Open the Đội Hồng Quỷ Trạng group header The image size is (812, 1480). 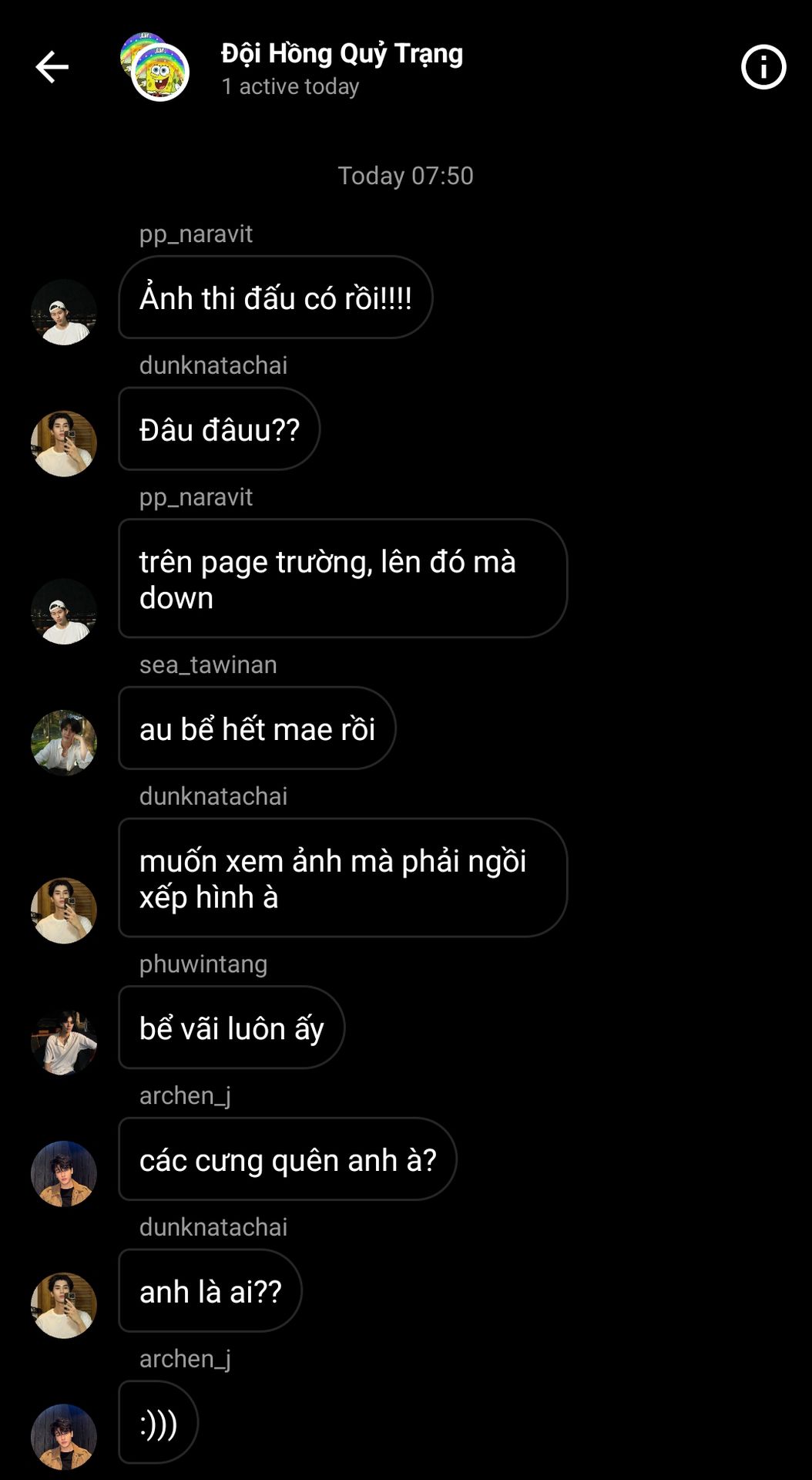coord(341,54)
